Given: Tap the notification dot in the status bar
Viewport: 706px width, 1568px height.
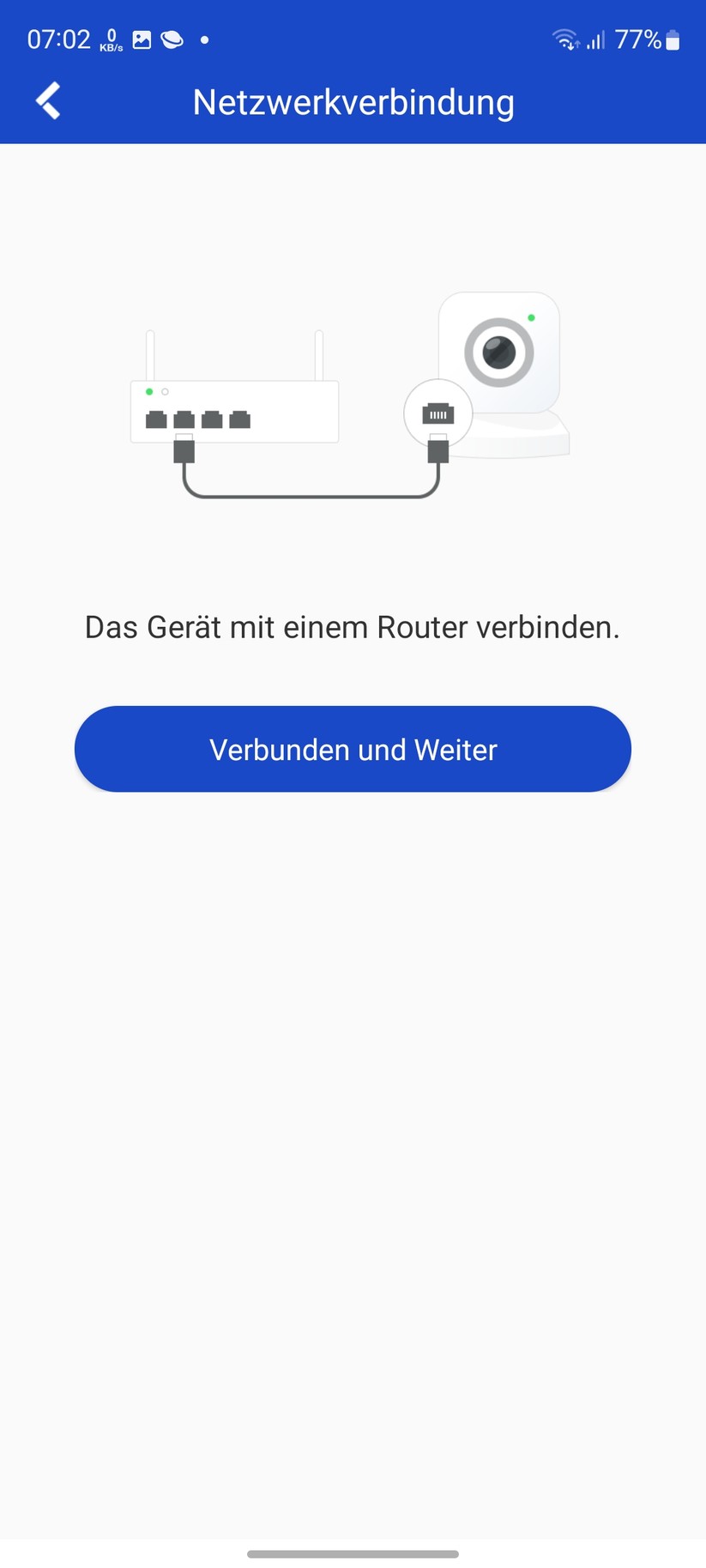Looking at the screenshot, I should click(203, 39).
